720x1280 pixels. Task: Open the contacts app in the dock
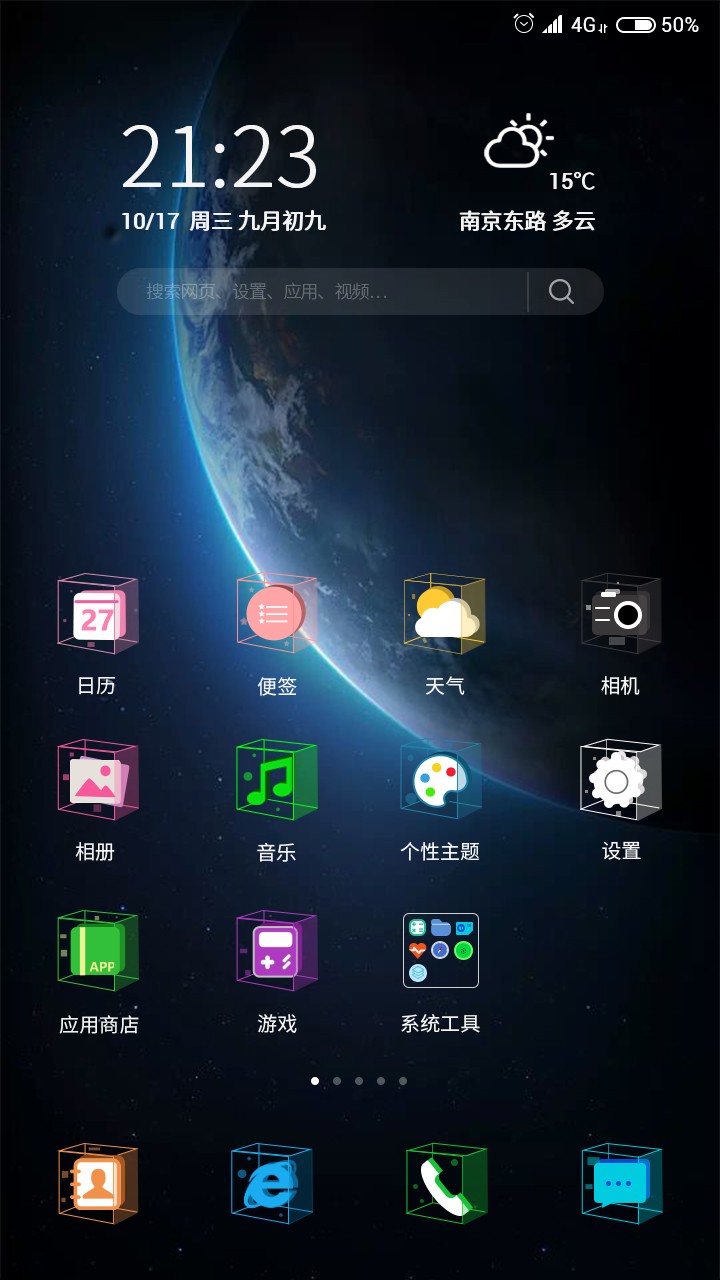[97, 1184]
